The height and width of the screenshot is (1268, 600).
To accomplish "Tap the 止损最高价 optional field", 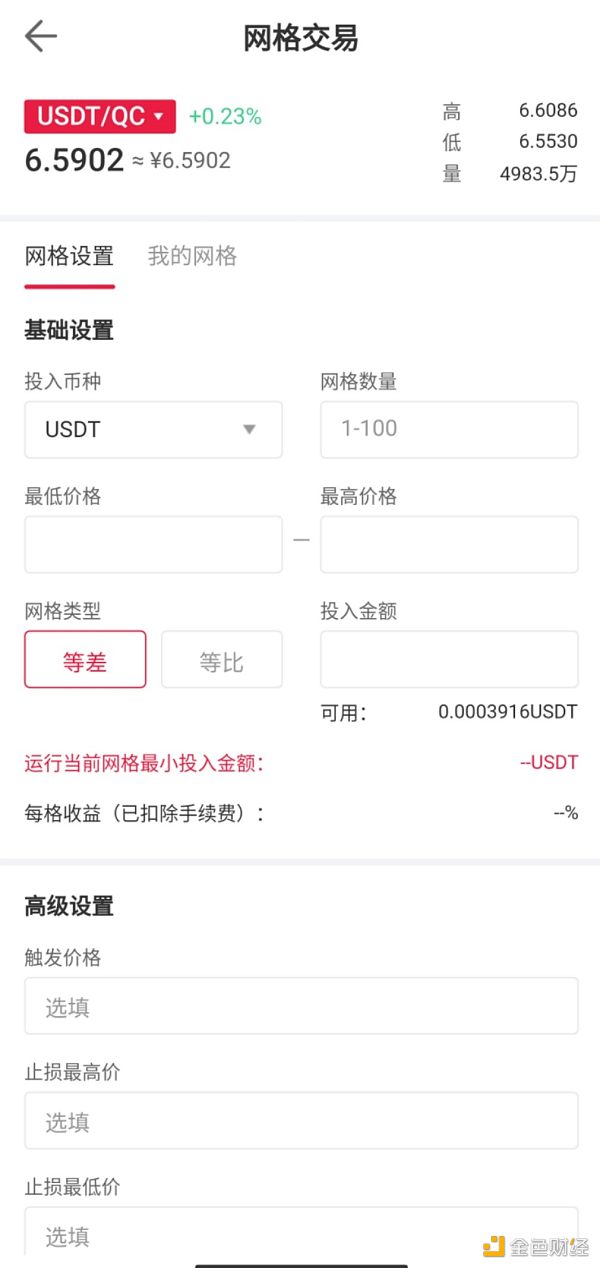I will point(301,1121).
